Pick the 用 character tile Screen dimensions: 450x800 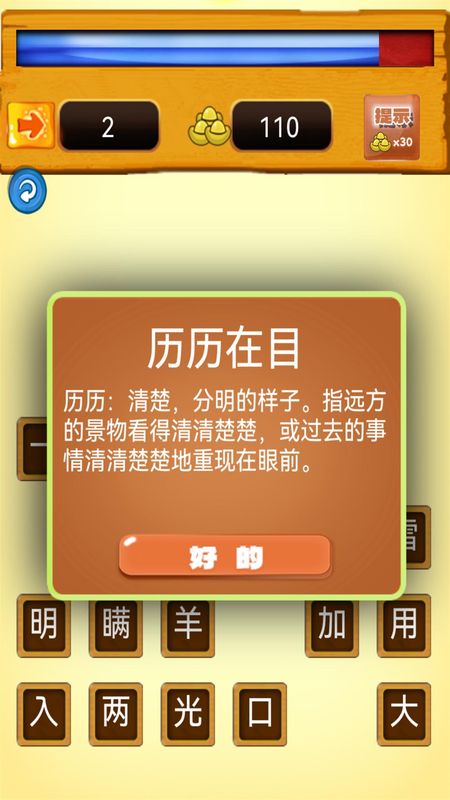(x=404, y=626)
